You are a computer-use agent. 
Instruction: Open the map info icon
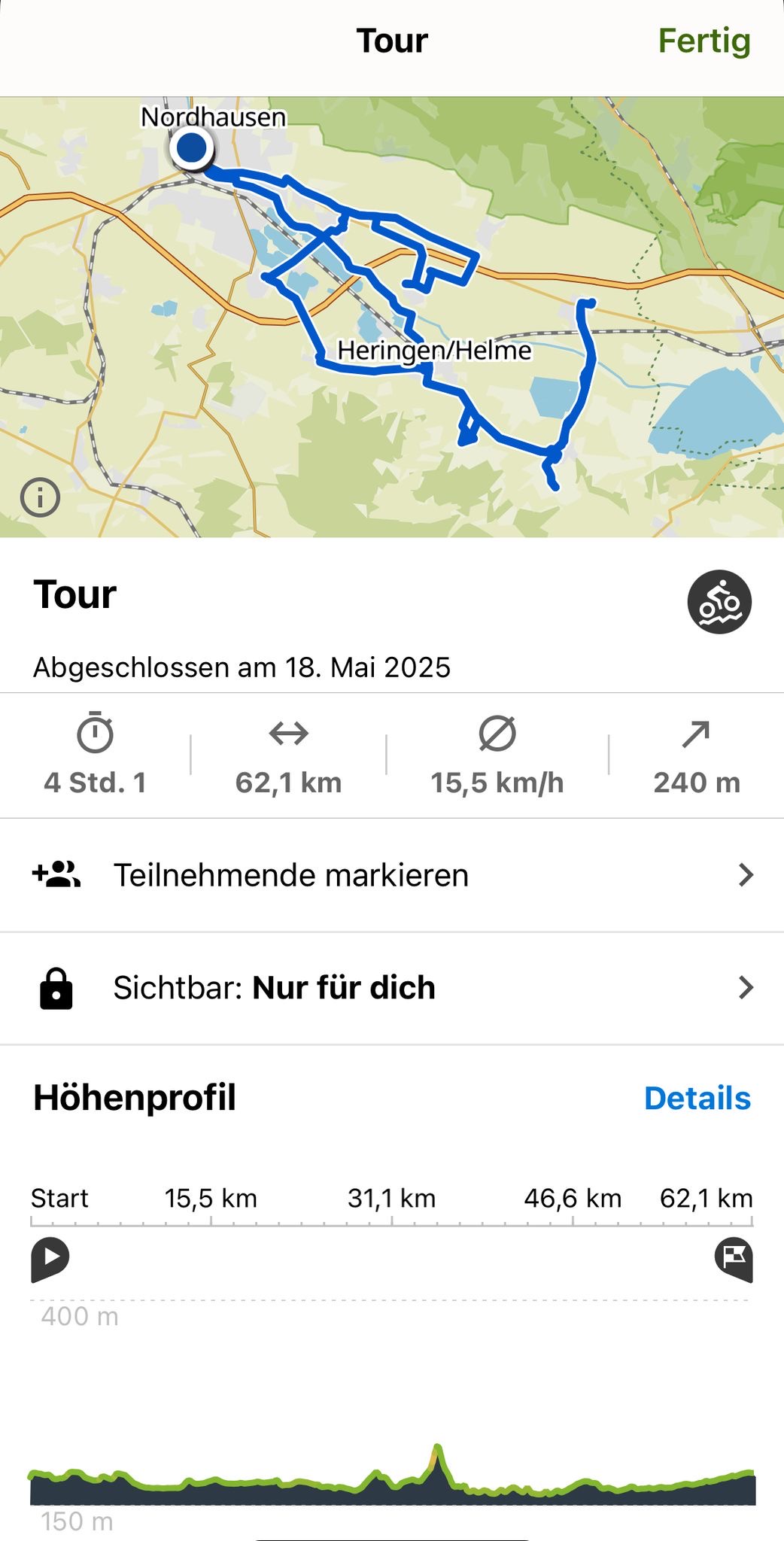pos(40,497)
